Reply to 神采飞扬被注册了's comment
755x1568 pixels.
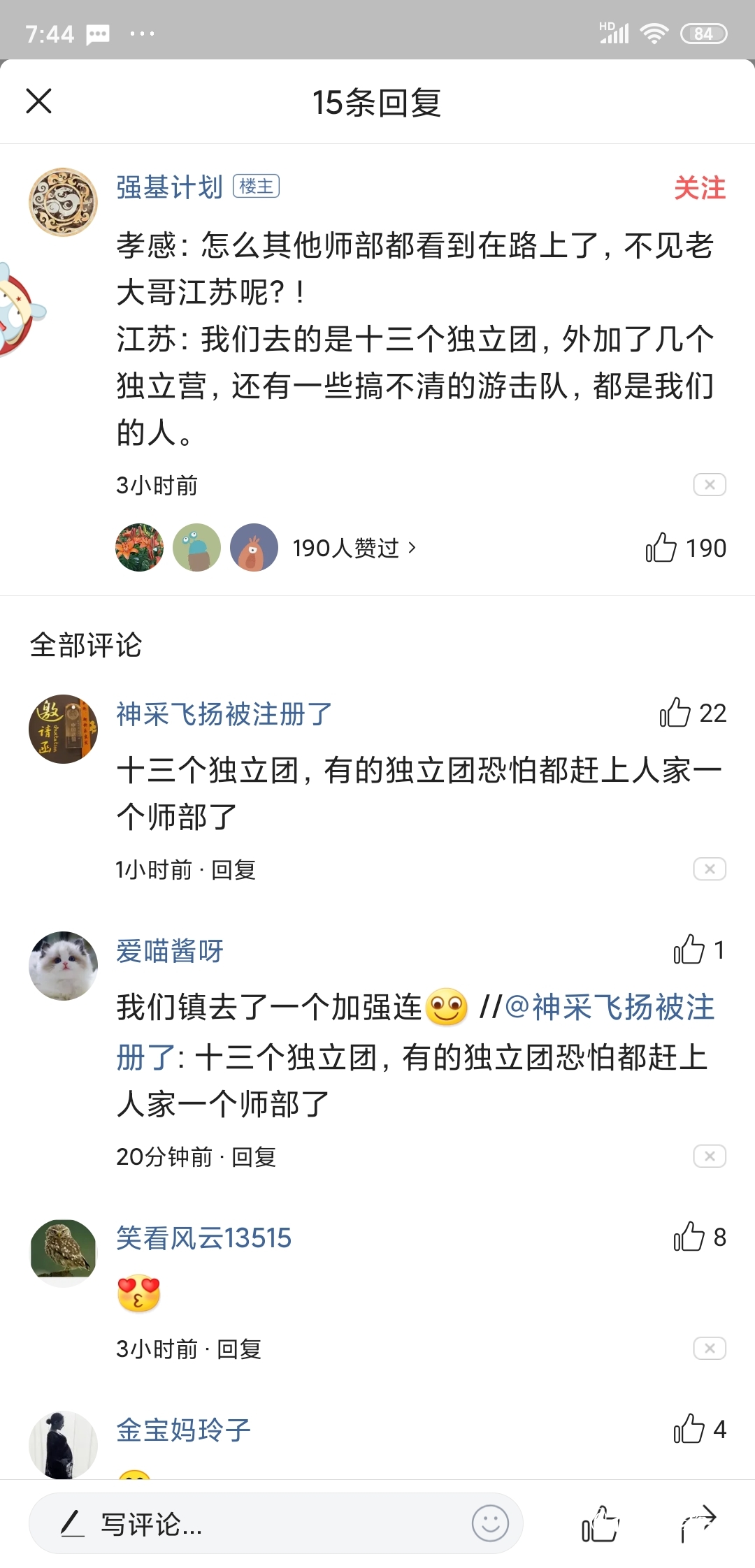point(233,870)
